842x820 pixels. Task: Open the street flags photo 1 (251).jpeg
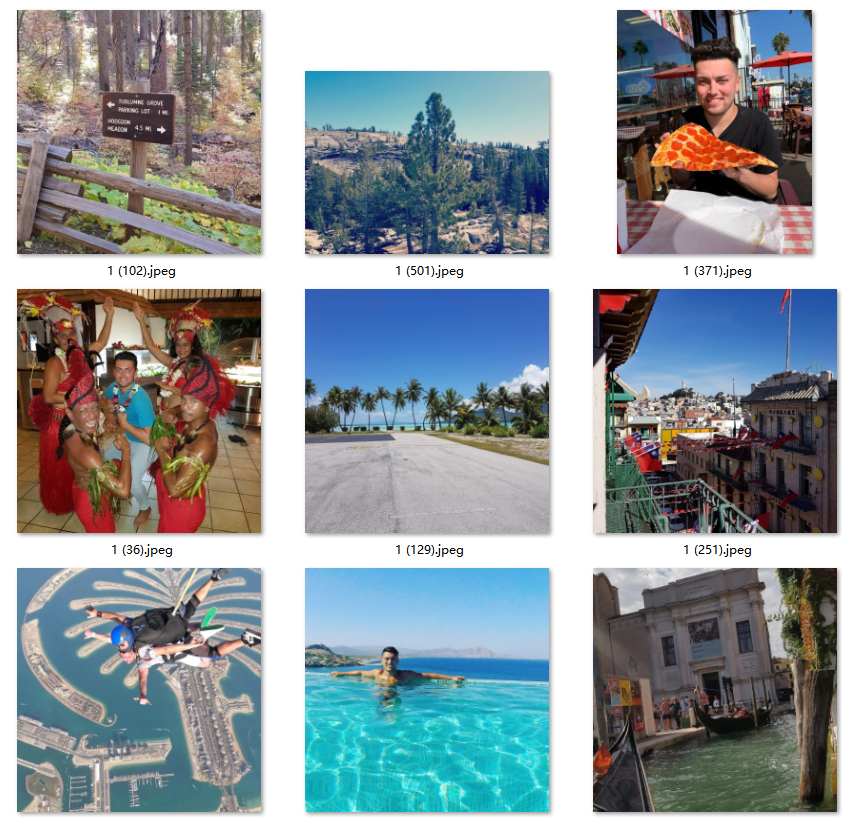714,411
